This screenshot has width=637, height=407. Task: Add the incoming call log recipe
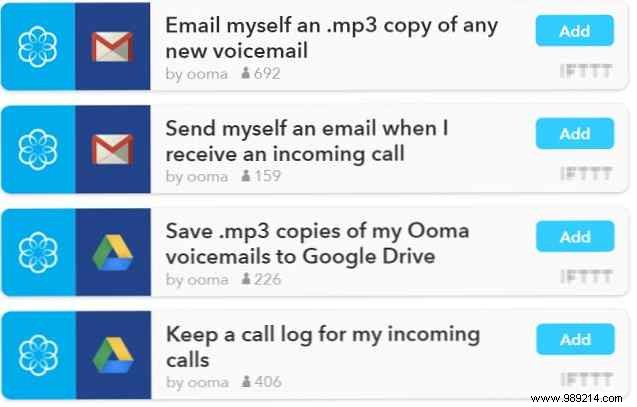(574, 340)
